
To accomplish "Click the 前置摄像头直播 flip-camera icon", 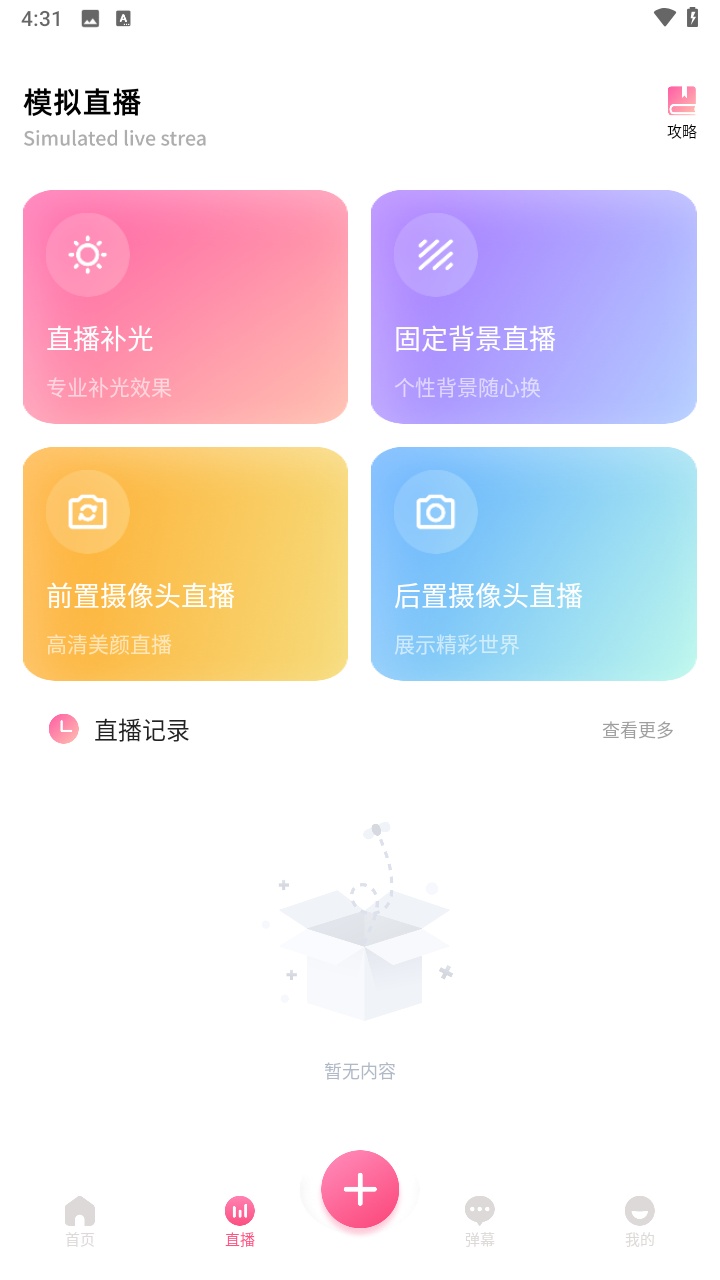I will coord(87,511).
